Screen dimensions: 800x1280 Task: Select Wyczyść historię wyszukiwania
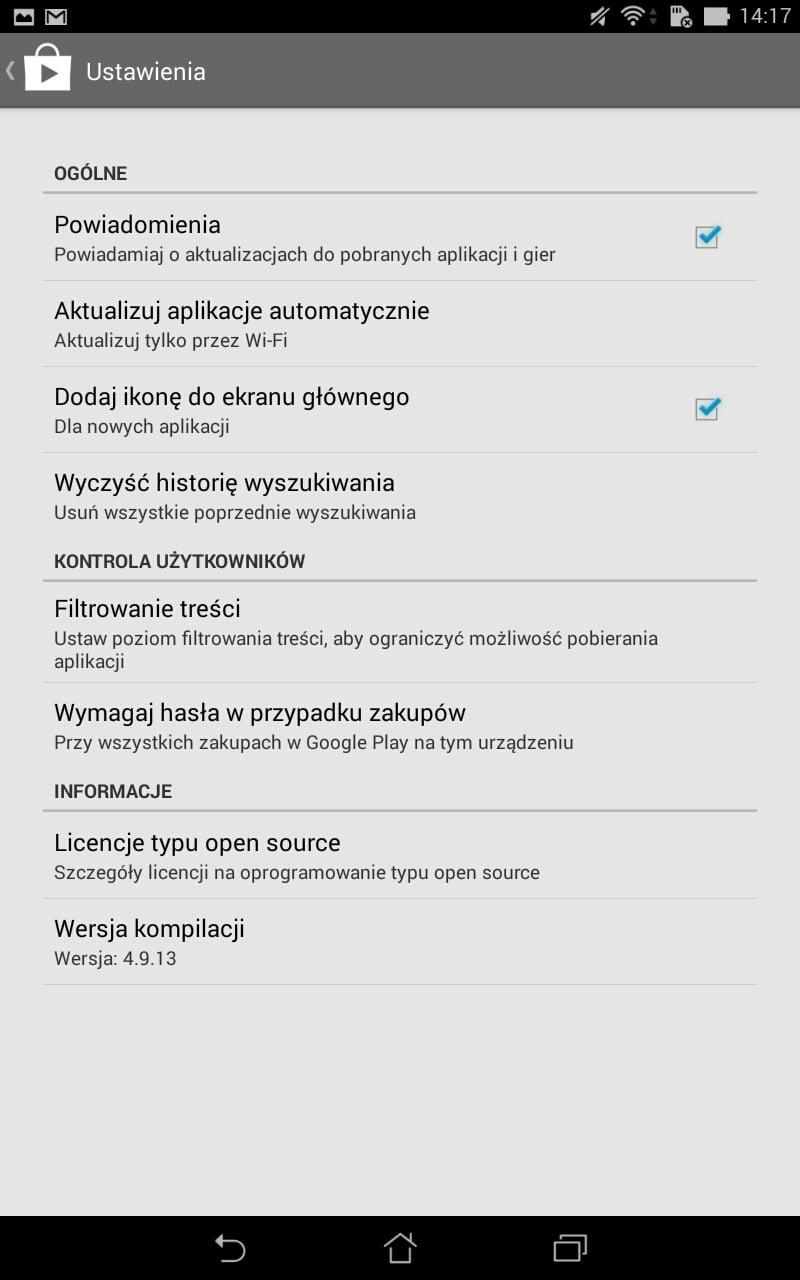coord(400,496)
